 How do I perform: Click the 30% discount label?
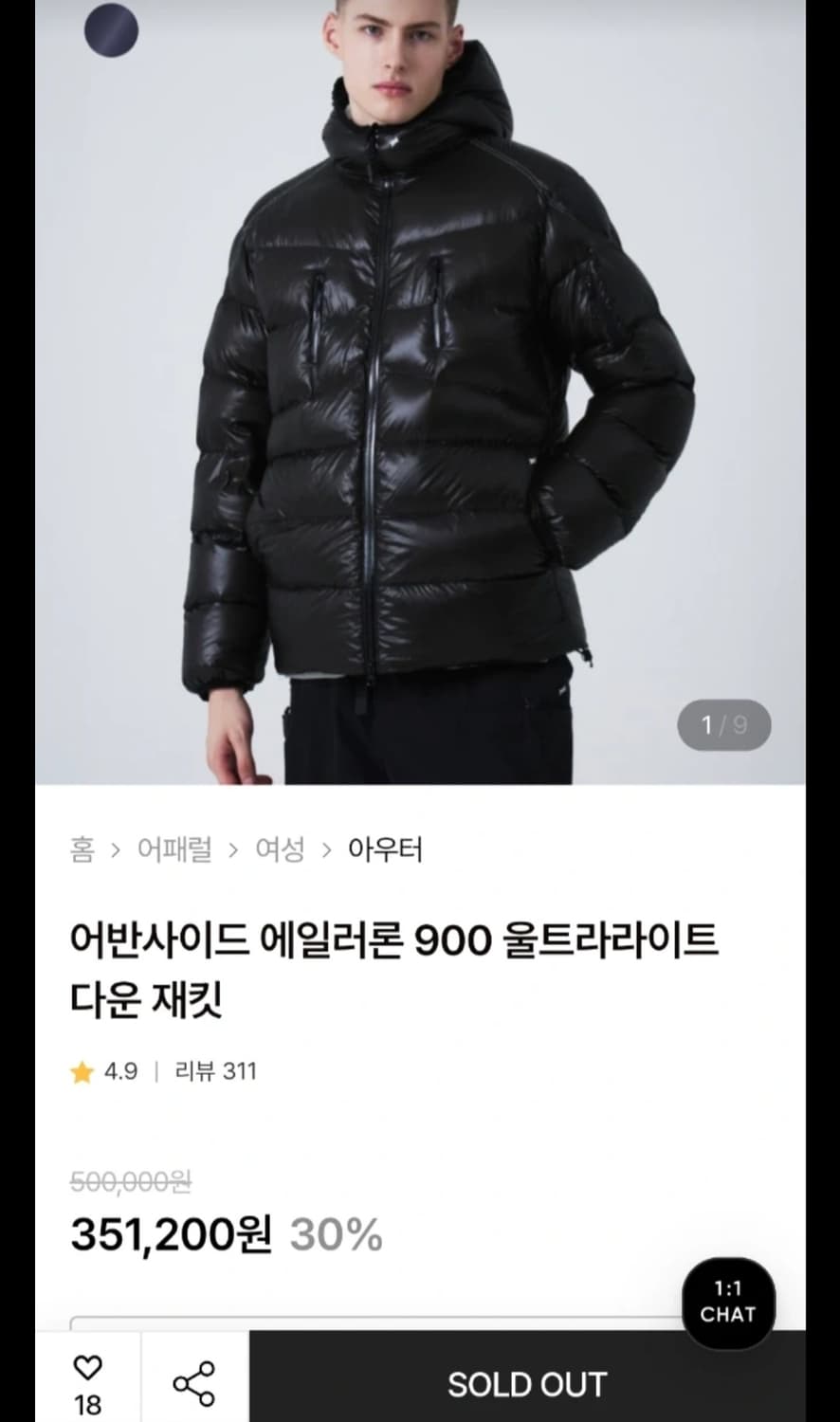[337, 1234]
